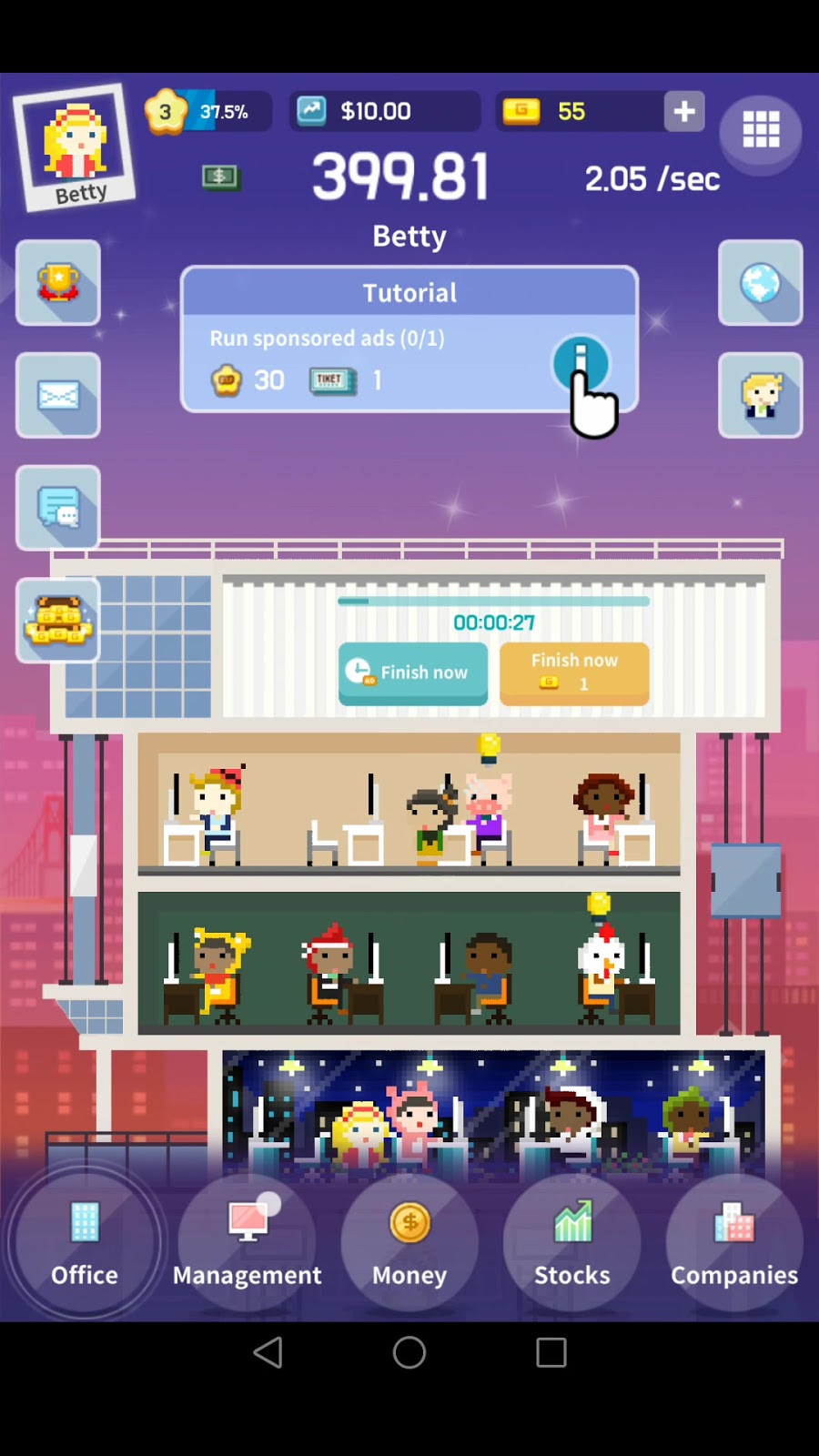Switch to the Management tab
This screenshot has height=1456, width=819.
click(x=248, y=1242)
